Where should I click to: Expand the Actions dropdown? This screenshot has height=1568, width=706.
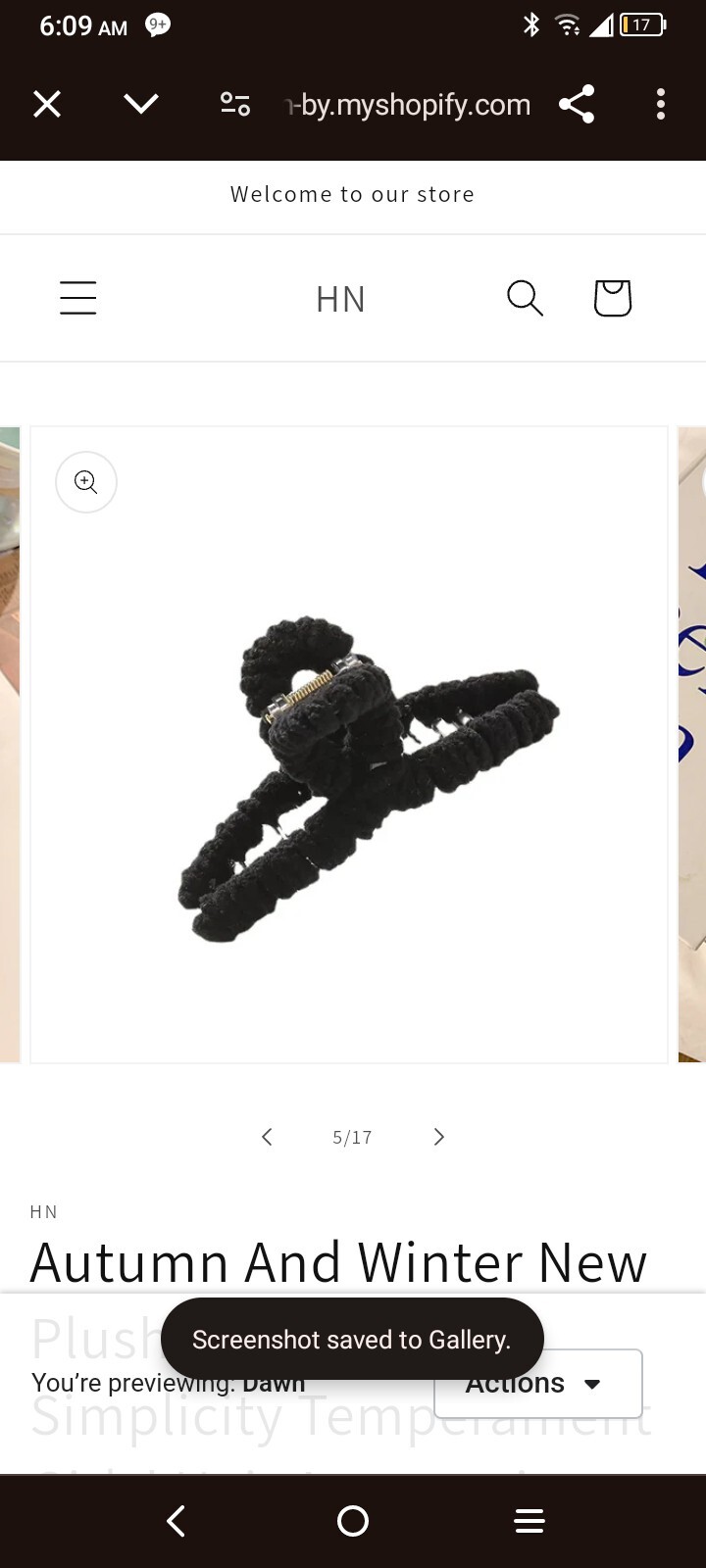[x=537, y=1384]
